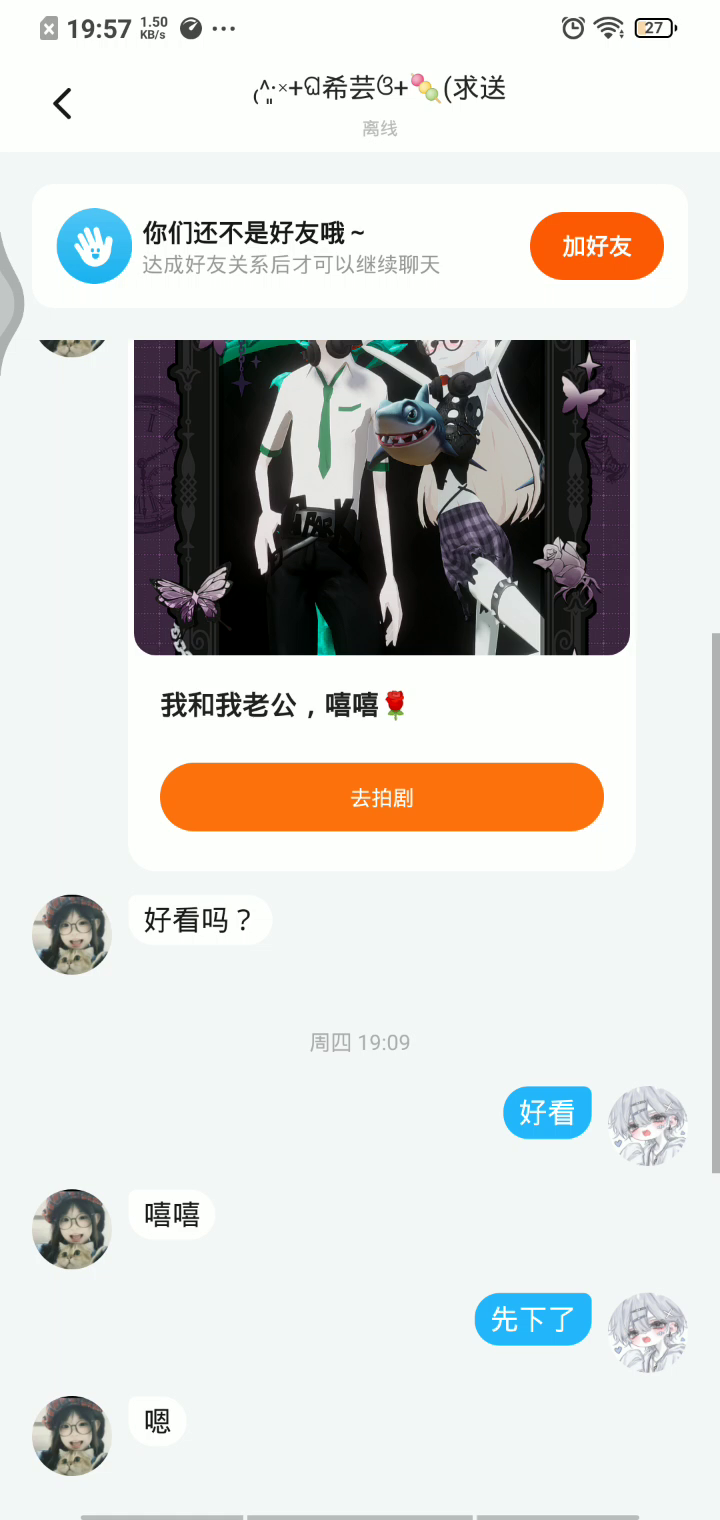
Task: Open my avatar beside the 好看 message
Action: click(648, 1126)
